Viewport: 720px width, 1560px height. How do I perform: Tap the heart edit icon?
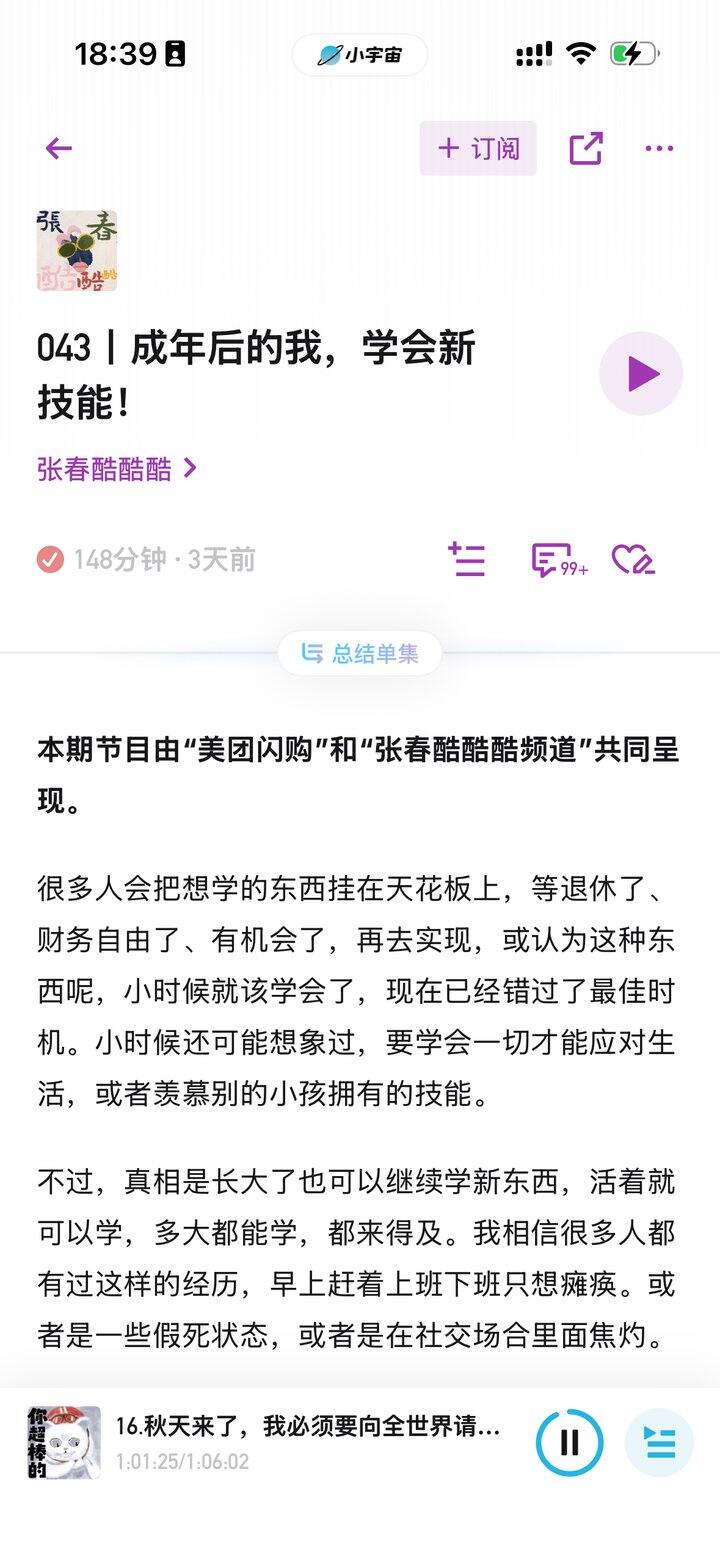pos(633,560)
